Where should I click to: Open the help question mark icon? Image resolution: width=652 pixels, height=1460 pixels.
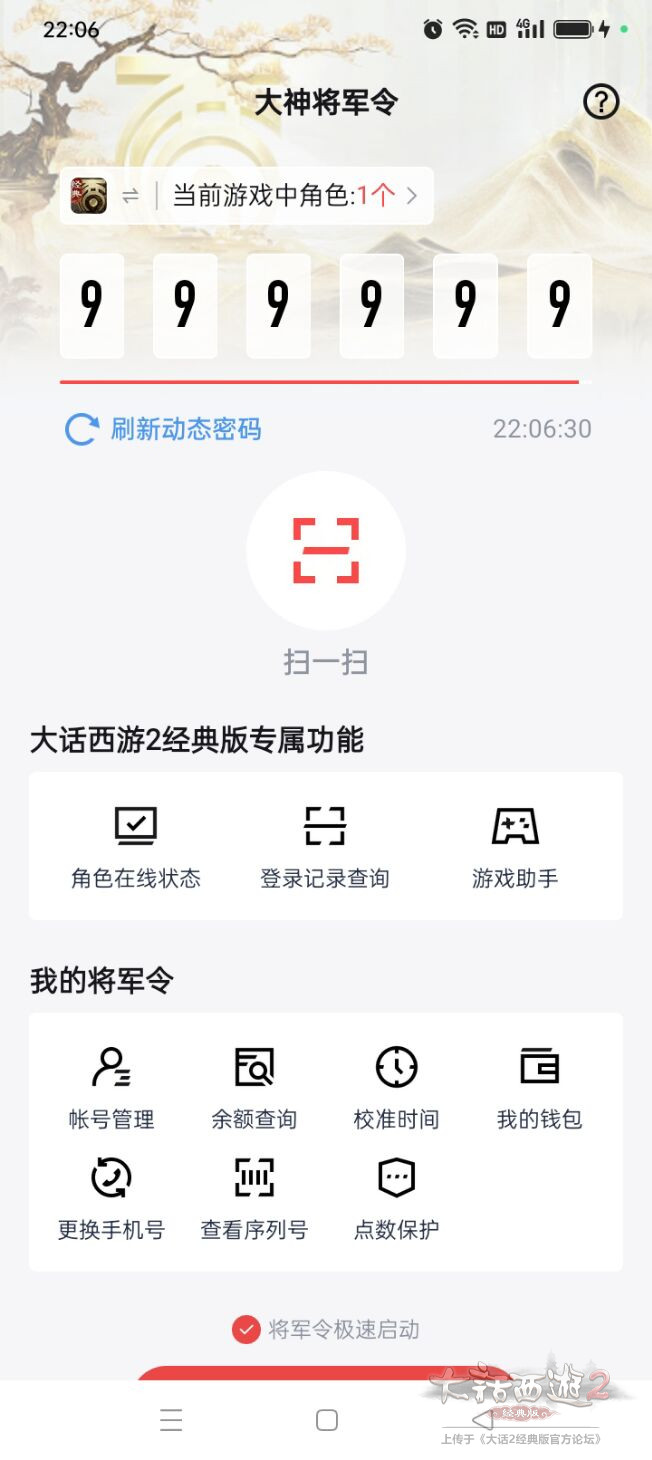click(x=601, y=102)
